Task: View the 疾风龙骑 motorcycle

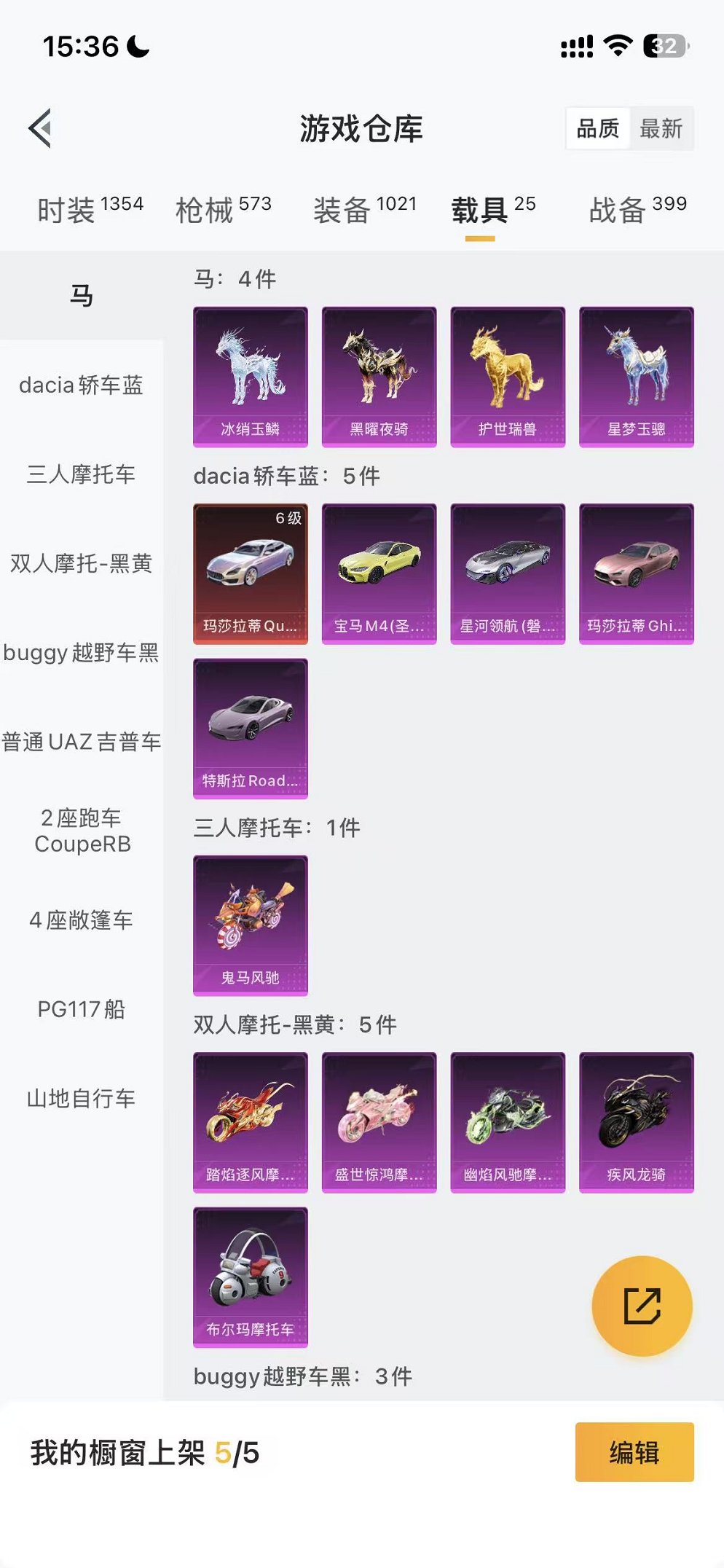Action: point(636,1121)
